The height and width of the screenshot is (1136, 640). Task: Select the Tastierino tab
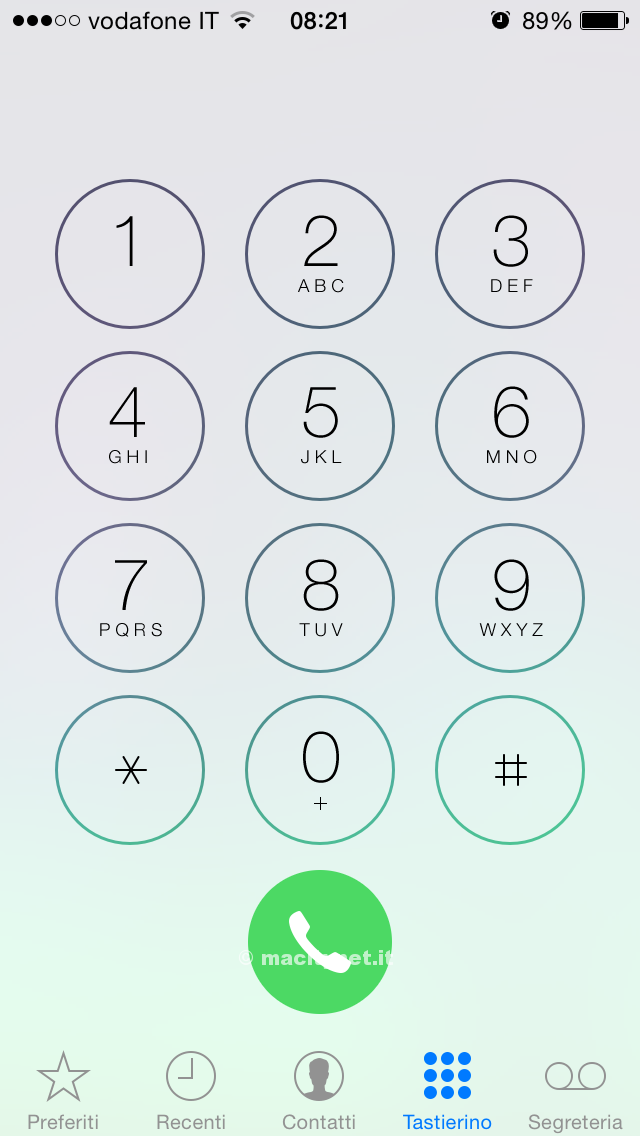coord(447,1090)
